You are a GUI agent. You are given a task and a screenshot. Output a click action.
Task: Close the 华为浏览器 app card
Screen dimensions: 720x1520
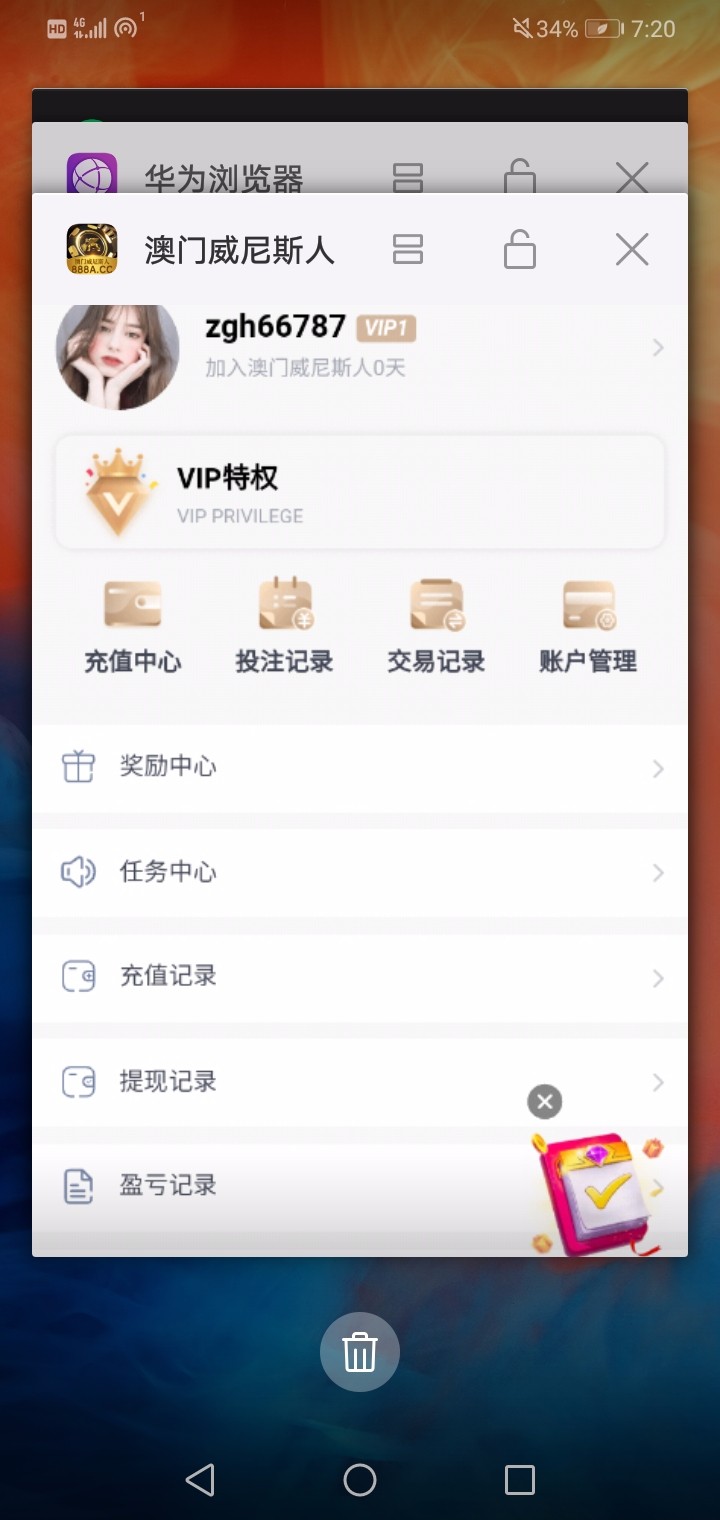(632, 178)
